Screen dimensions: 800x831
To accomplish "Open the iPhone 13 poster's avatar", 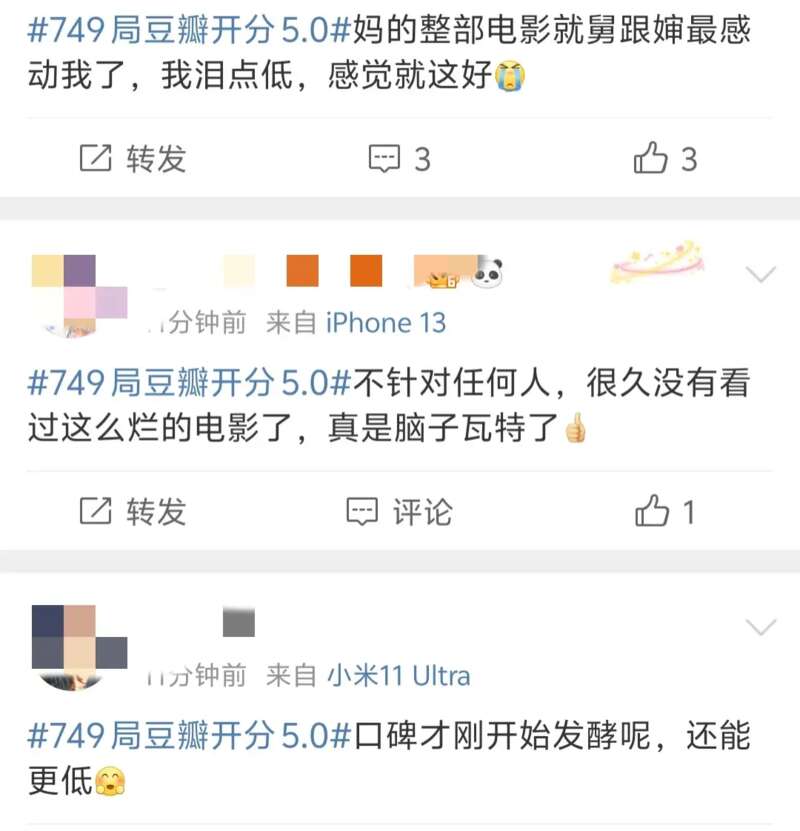I will (x=78, y=294).
